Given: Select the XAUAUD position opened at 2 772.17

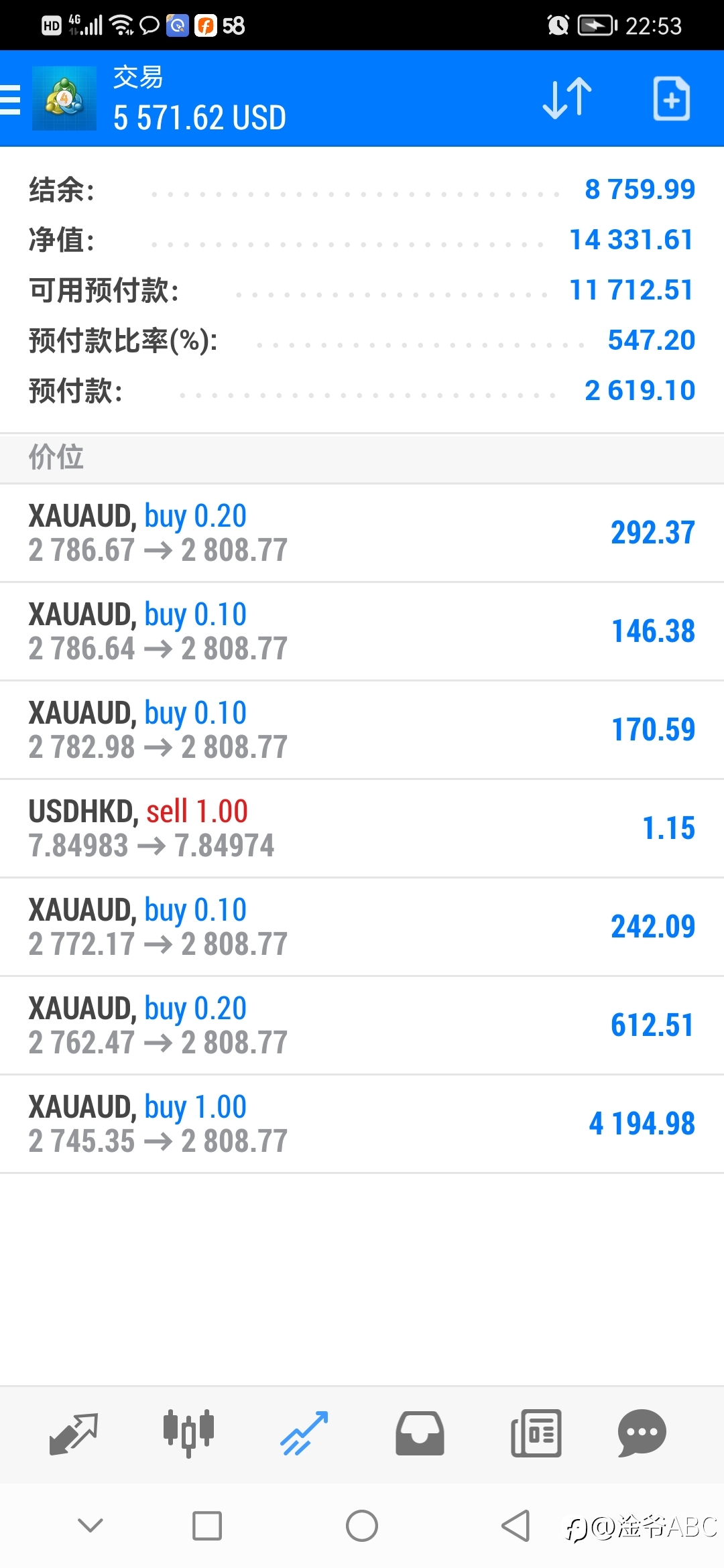Looking at the screenshot, I should point(362,927).
